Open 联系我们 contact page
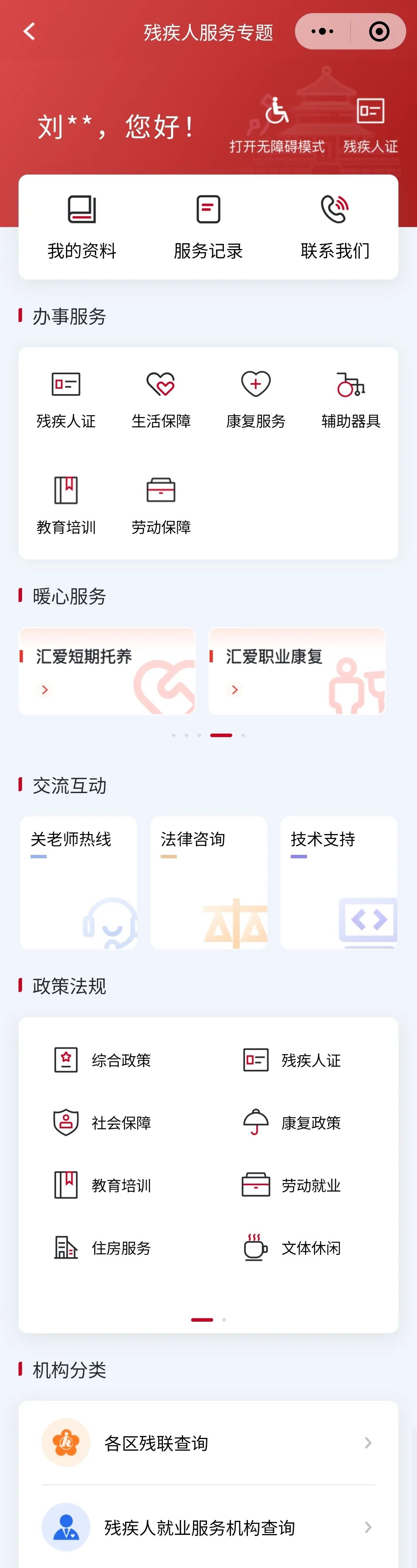 pos(335,227)
